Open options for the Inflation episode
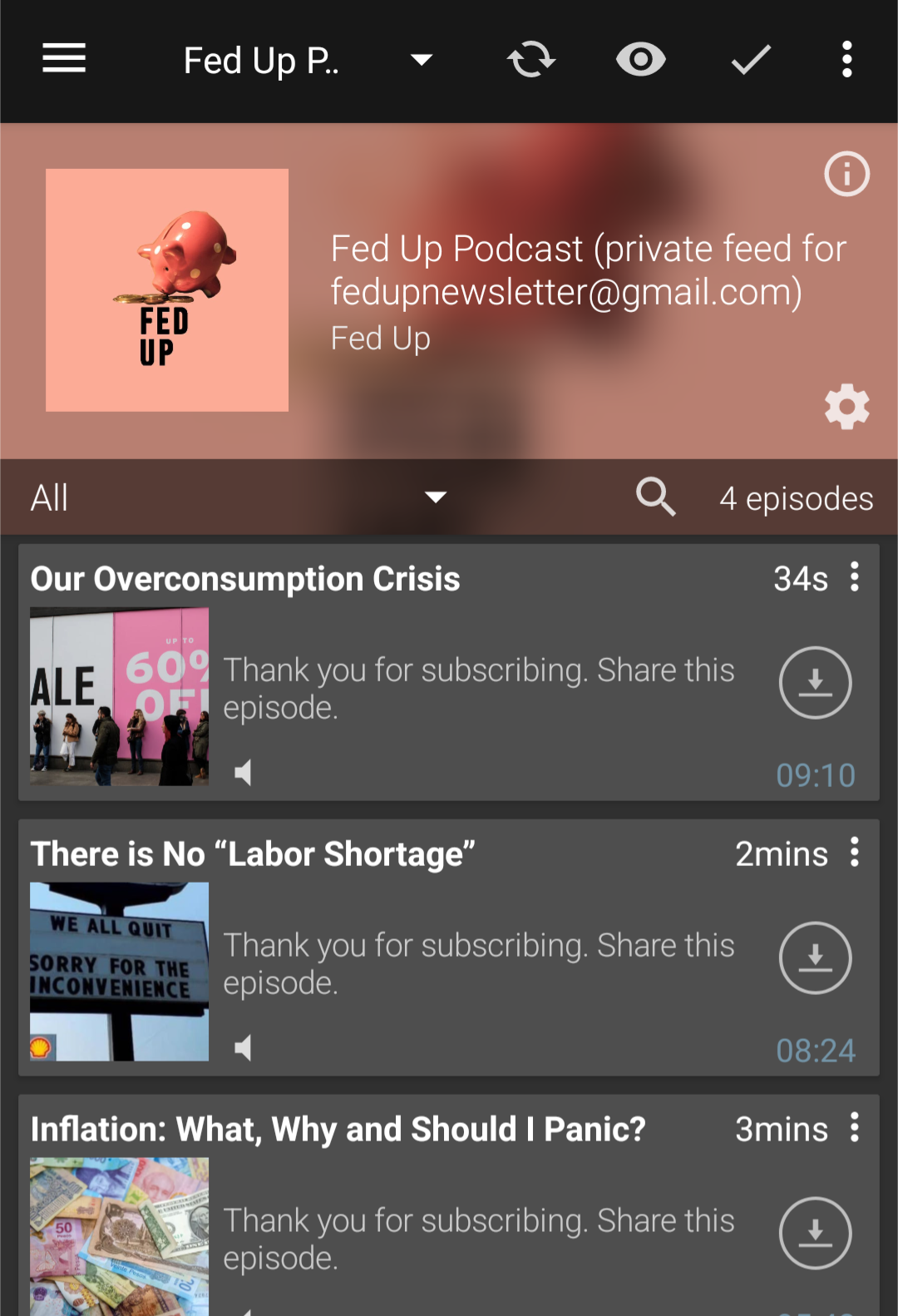The image size is (898, 1316). (x=855, y=1127)
